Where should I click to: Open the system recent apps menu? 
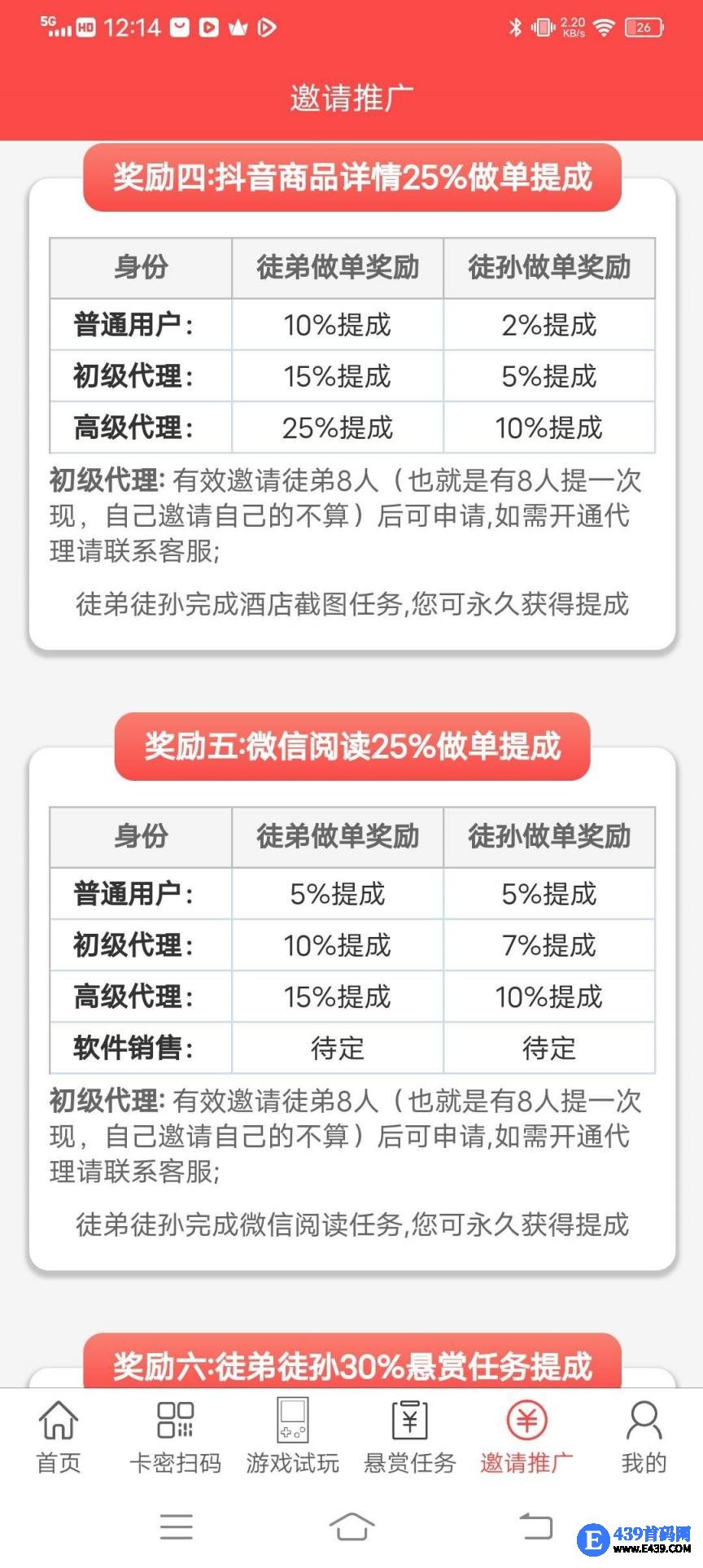coord(176,1527)
